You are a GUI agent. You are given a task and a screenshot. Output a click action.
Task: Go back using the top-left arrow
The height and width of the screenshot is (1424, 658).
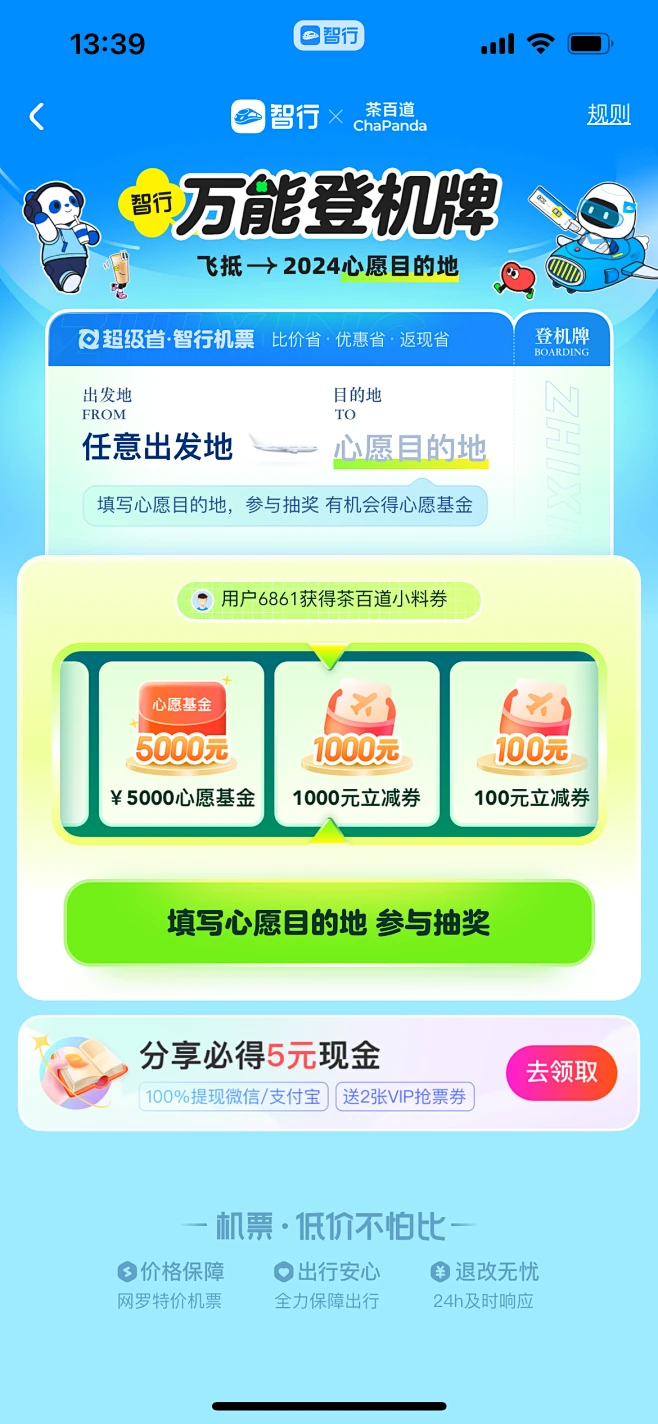point(37,117)
